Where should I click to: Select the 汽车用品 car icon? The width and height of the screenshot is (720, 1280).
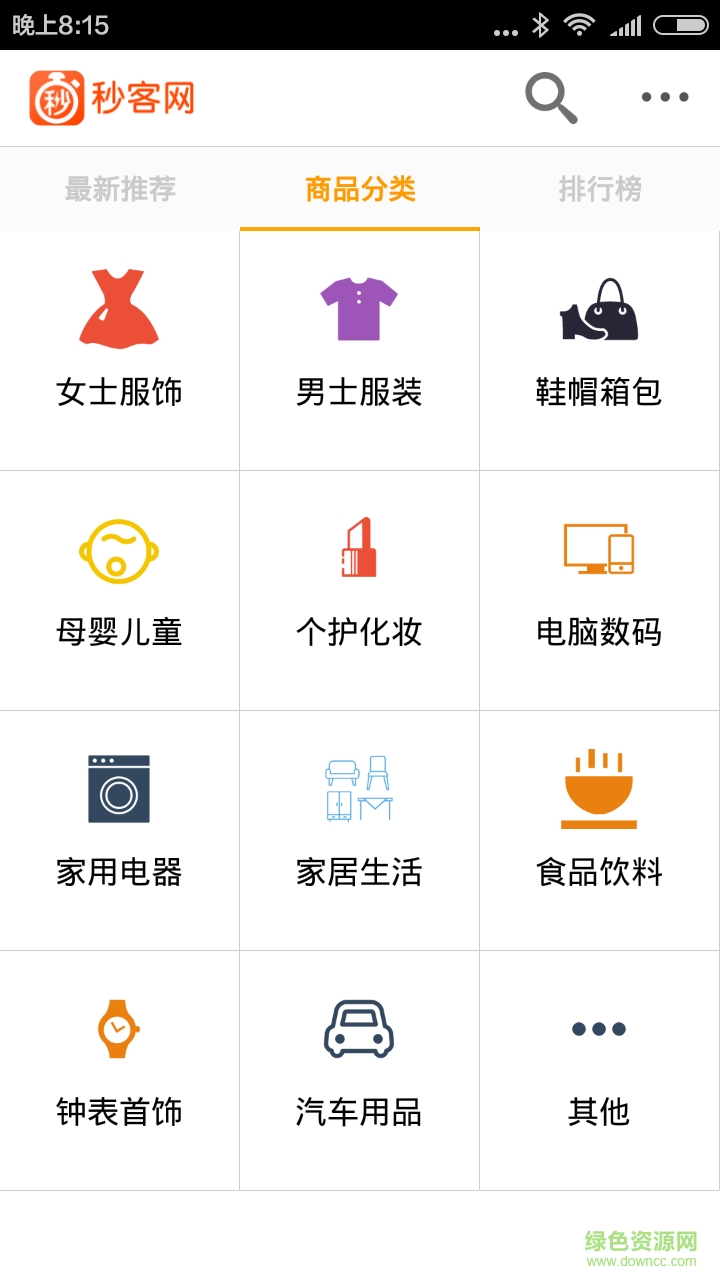click(x=359, y=1028)
